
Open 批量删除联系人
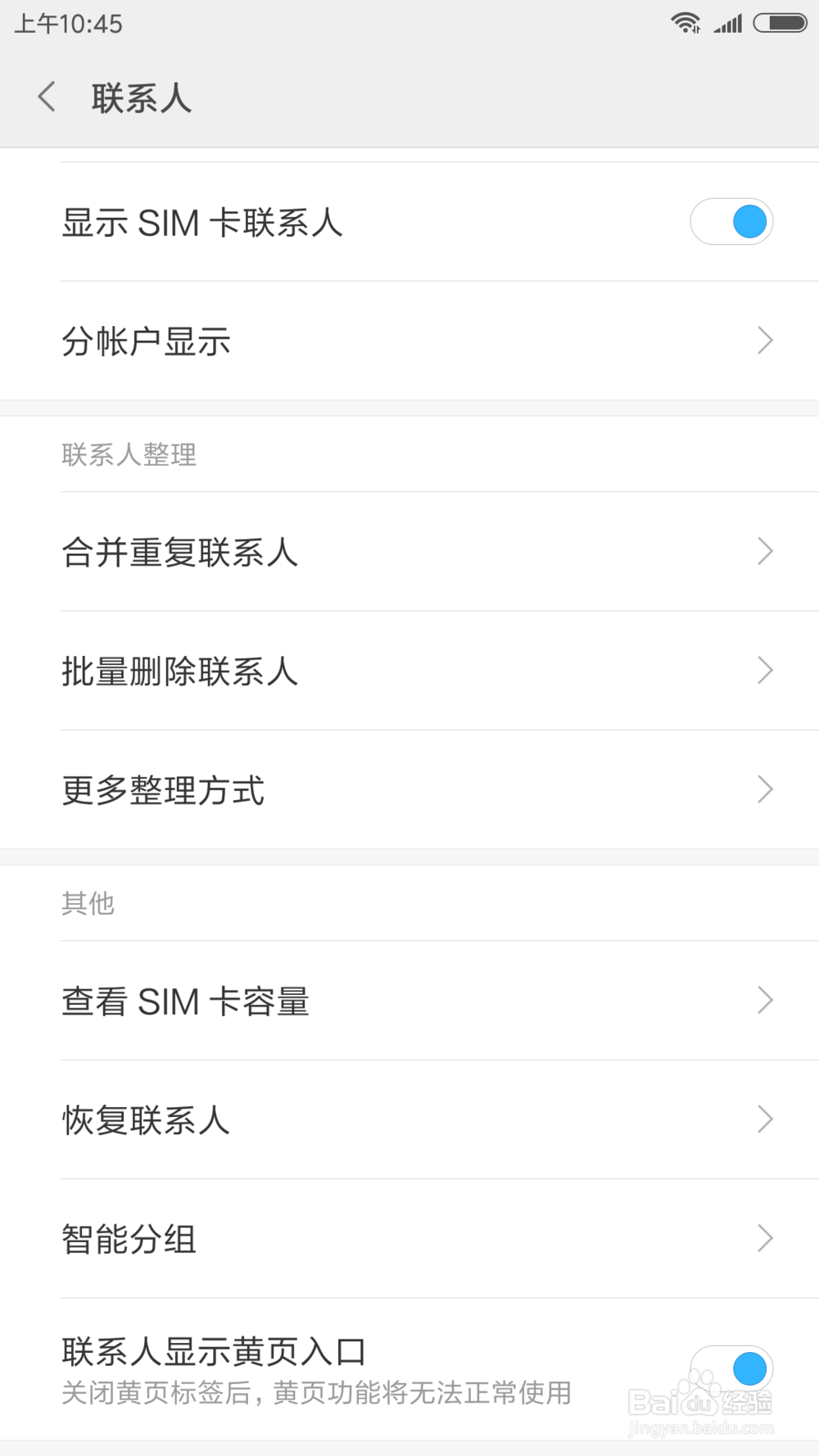pos(409,671)
